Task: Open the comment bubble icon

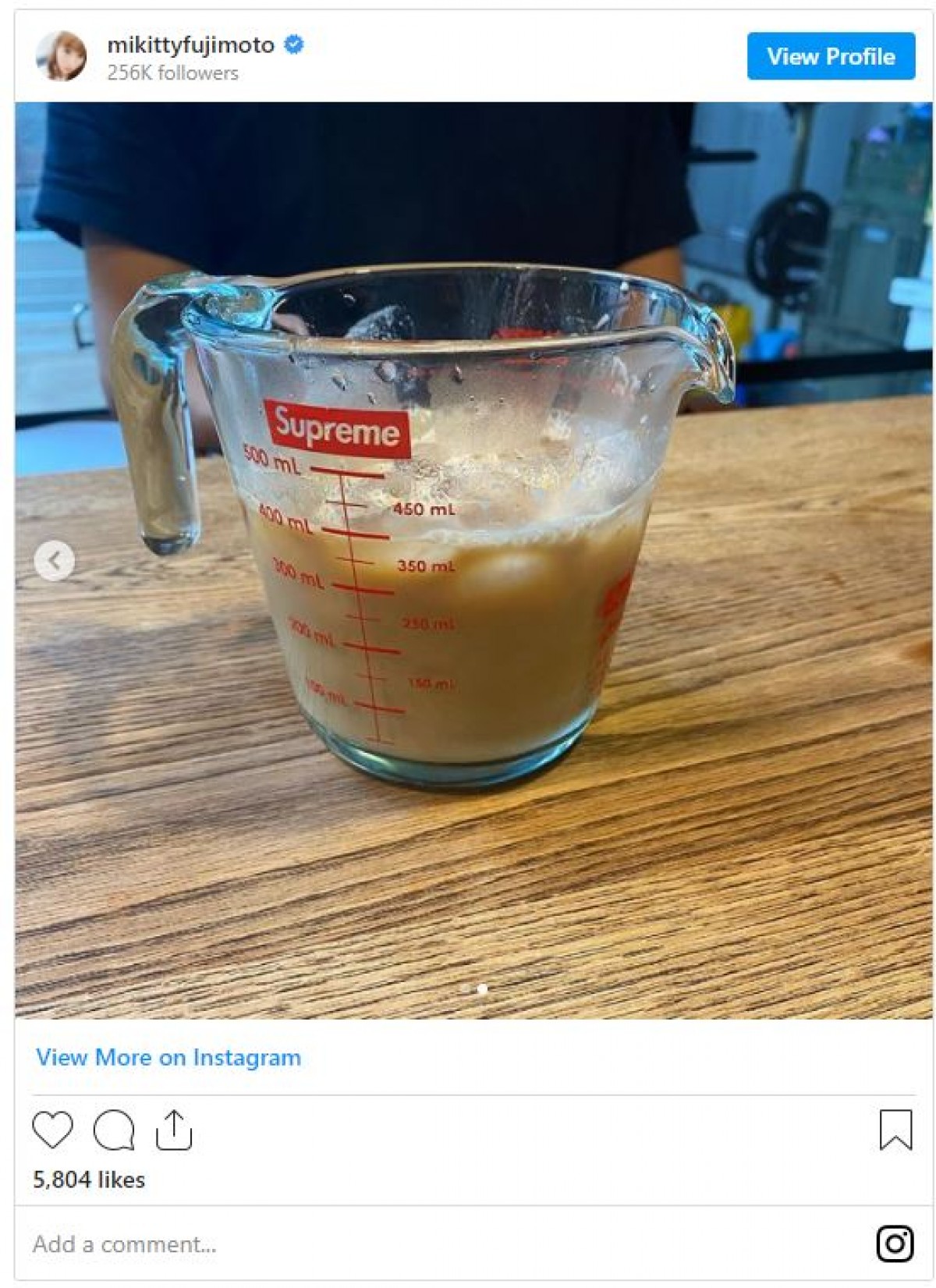Action: coord(114,1130)
